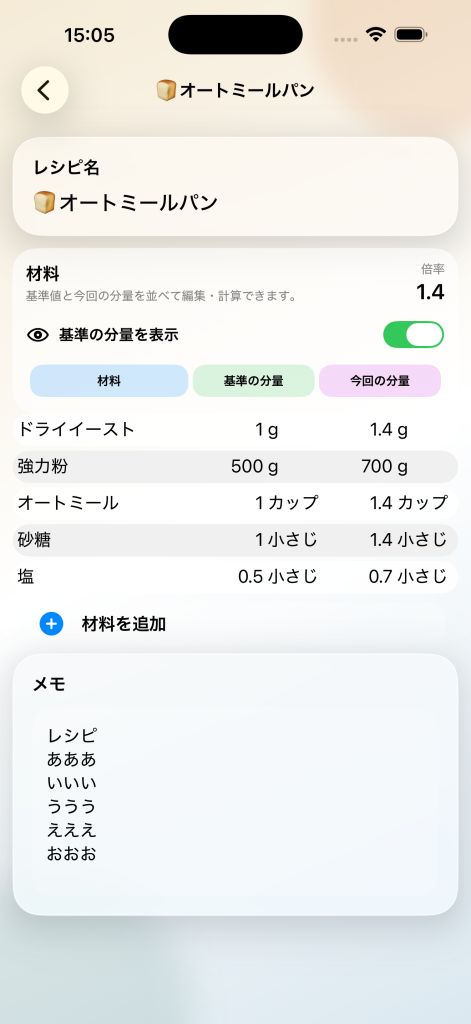Image resolution: width=471 pixels, height=1024 pixels.
Task: Select the 強力粉 ingredient row
Action: coord(235,466)
